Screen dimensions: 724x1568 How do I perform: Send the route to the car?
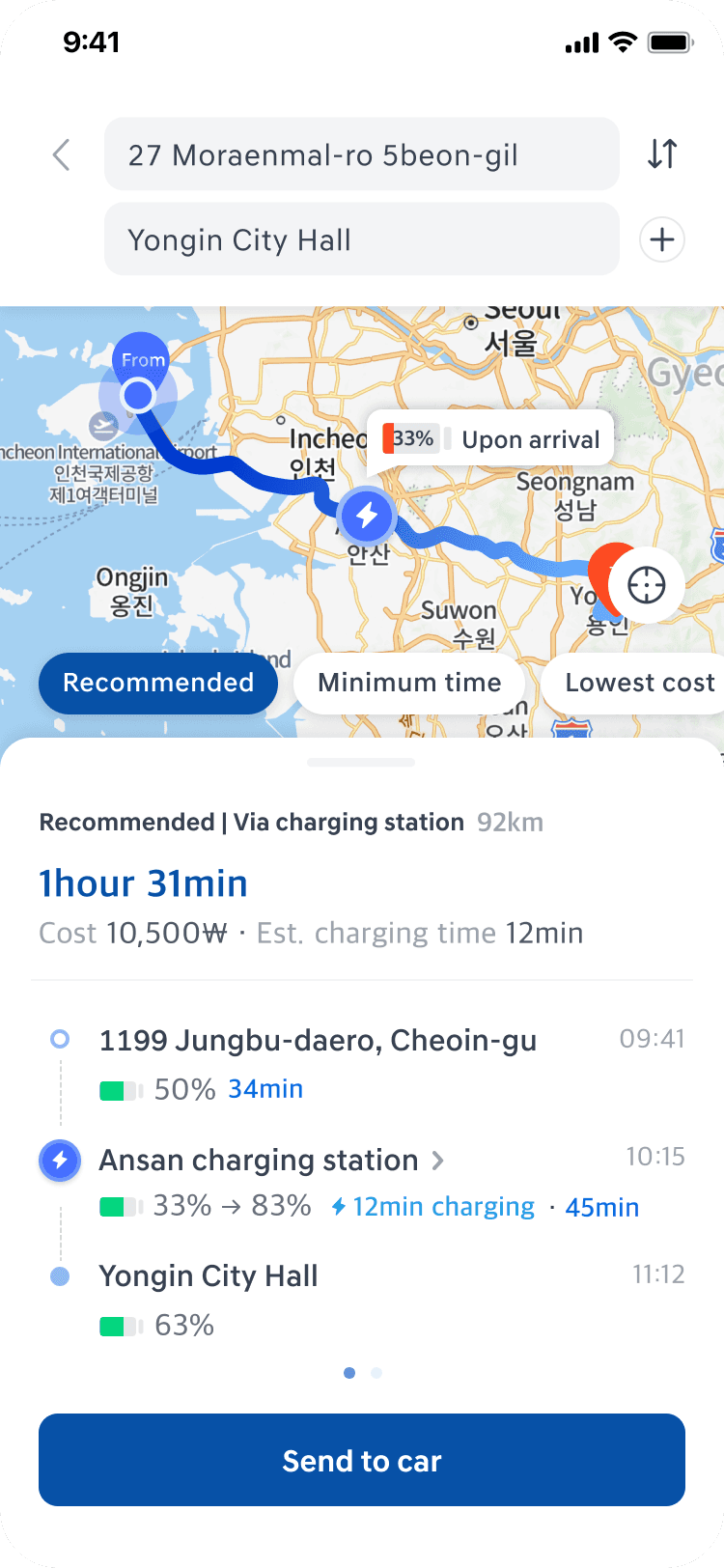click(x=362, y=1460)
